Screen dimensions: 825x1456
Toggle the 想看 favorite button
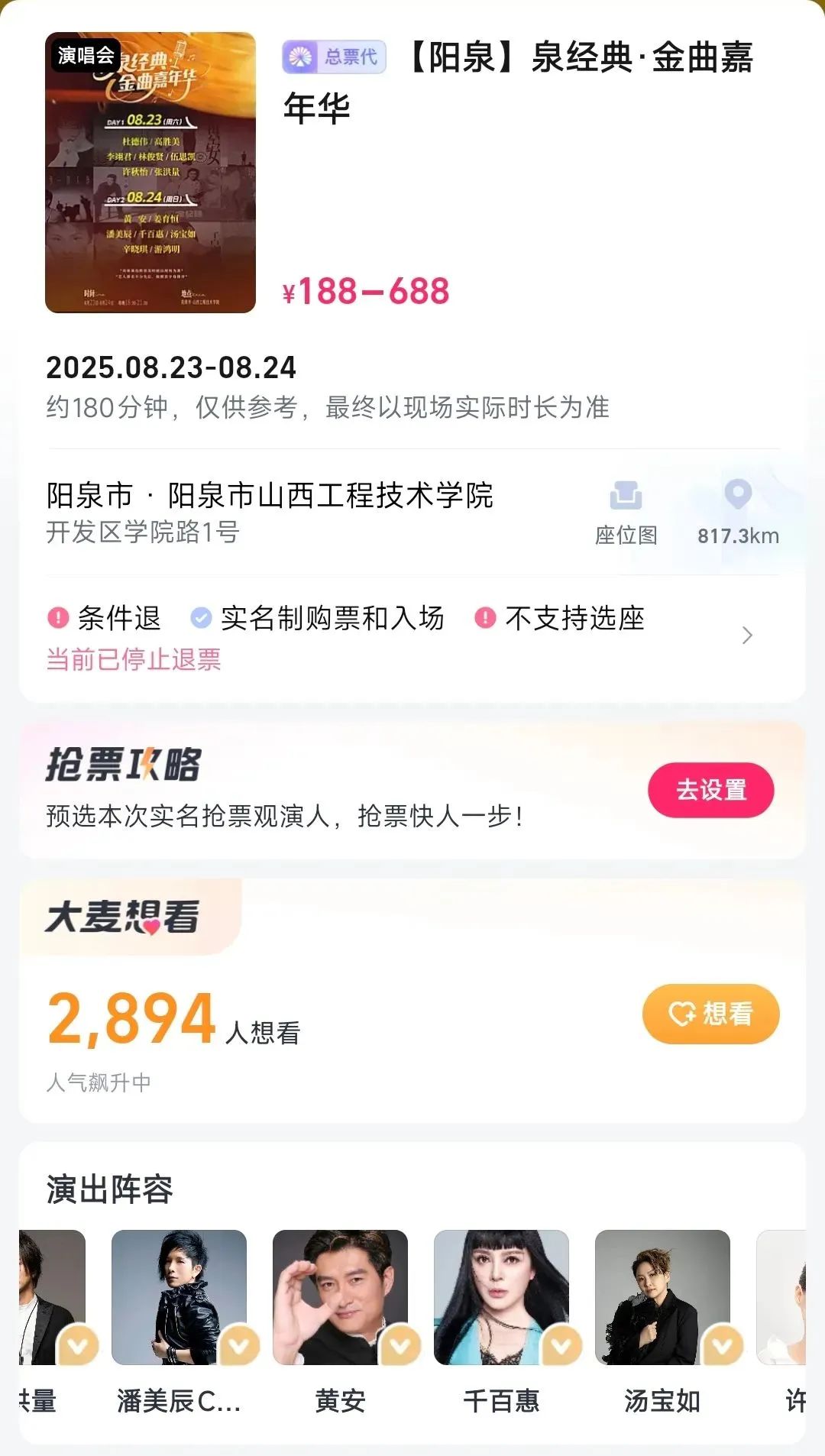coord(710,1013)
